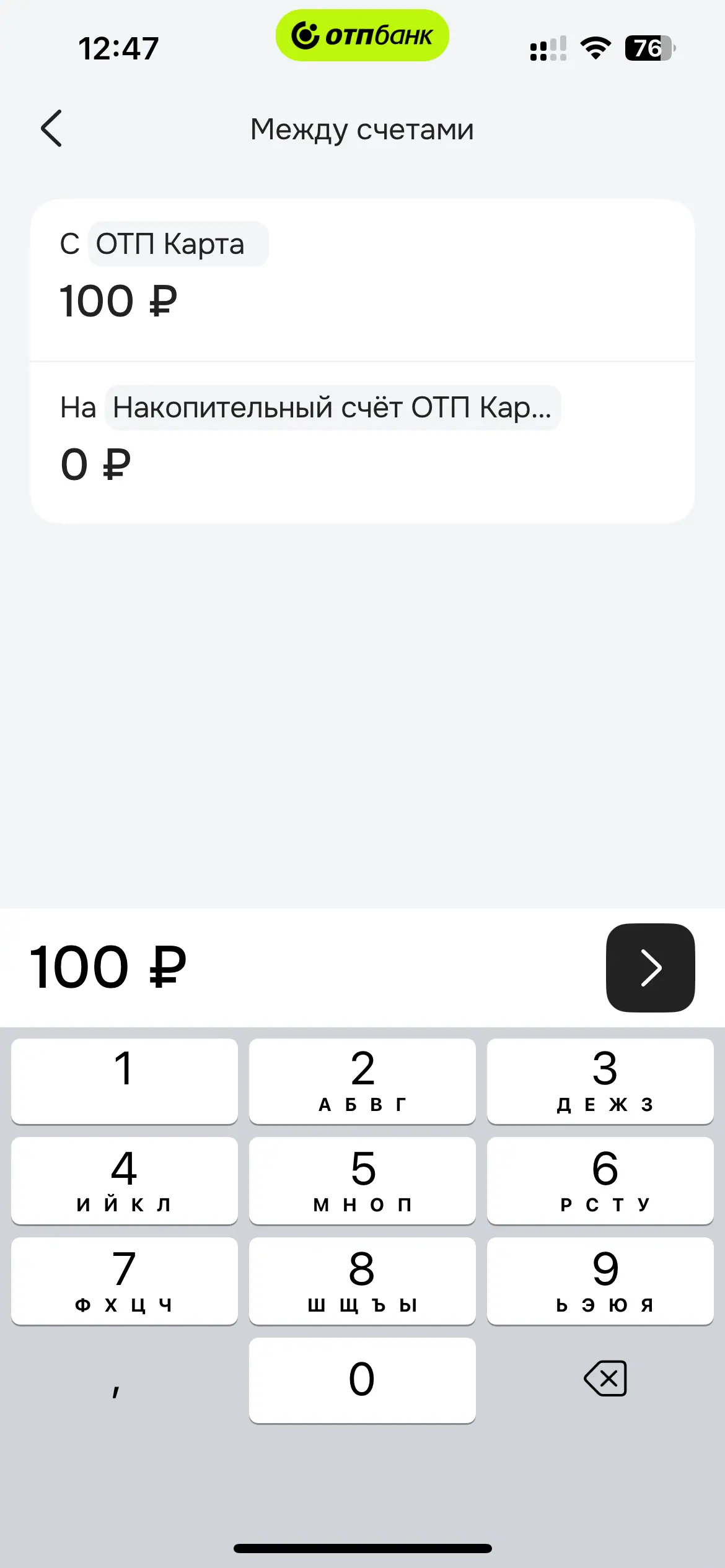Add digit 0 to the amount
This screenshot has width=725, height=1568.
tap(362, 1380)
